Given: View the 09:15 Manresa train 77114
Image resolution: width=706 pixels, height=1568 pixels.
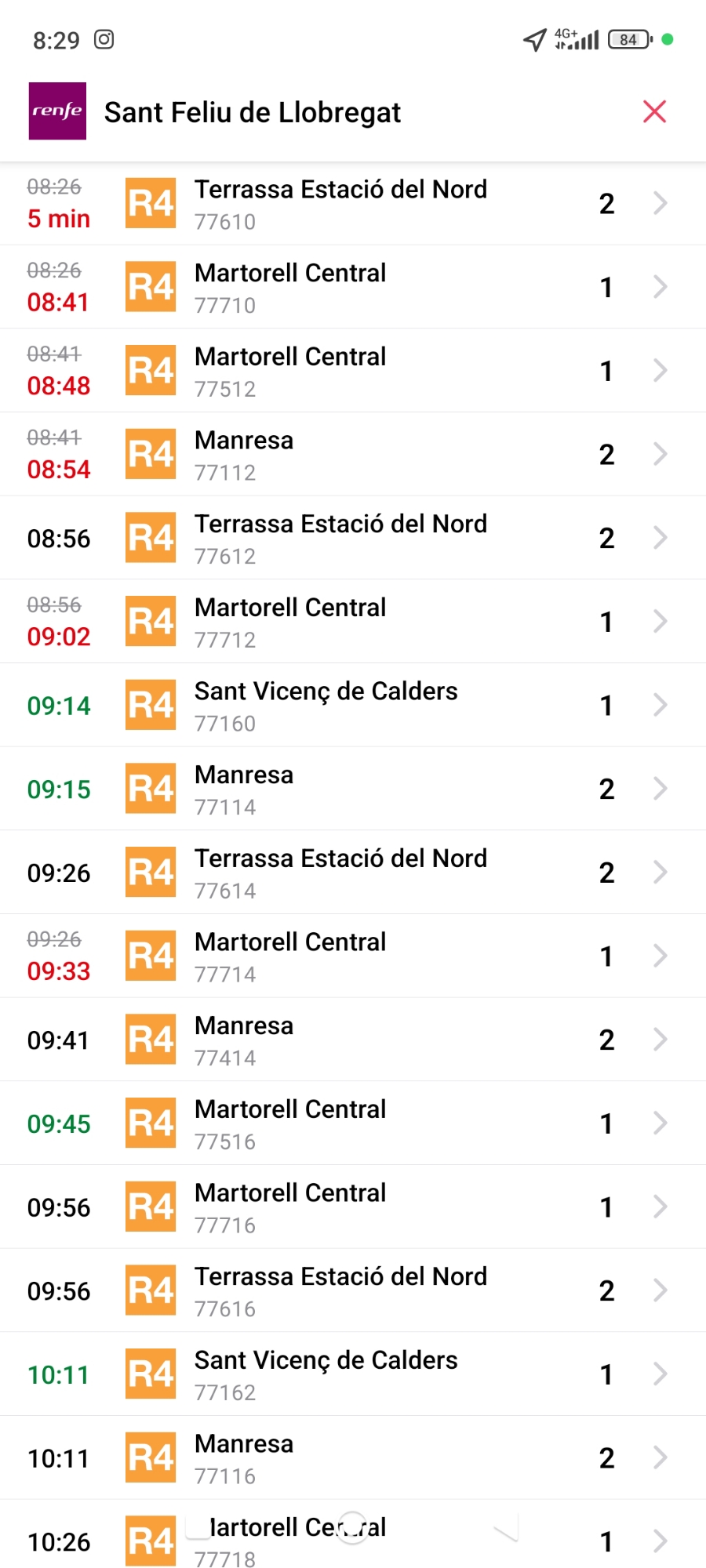Looking at the screenshot, I should [x=353, y=789].
